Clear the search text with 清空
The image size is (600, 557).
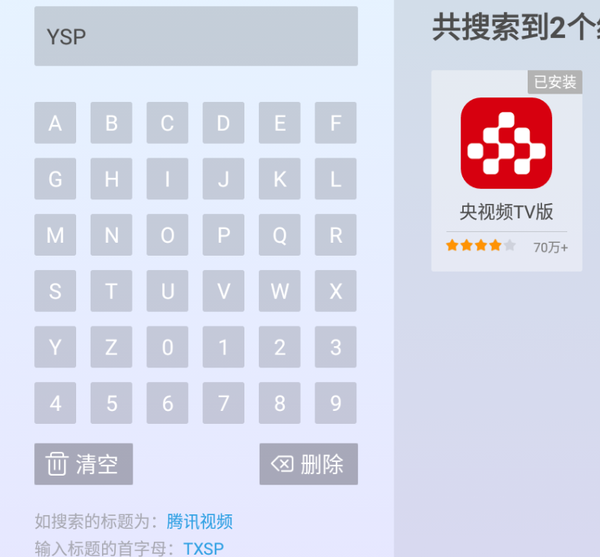point(83,464)
